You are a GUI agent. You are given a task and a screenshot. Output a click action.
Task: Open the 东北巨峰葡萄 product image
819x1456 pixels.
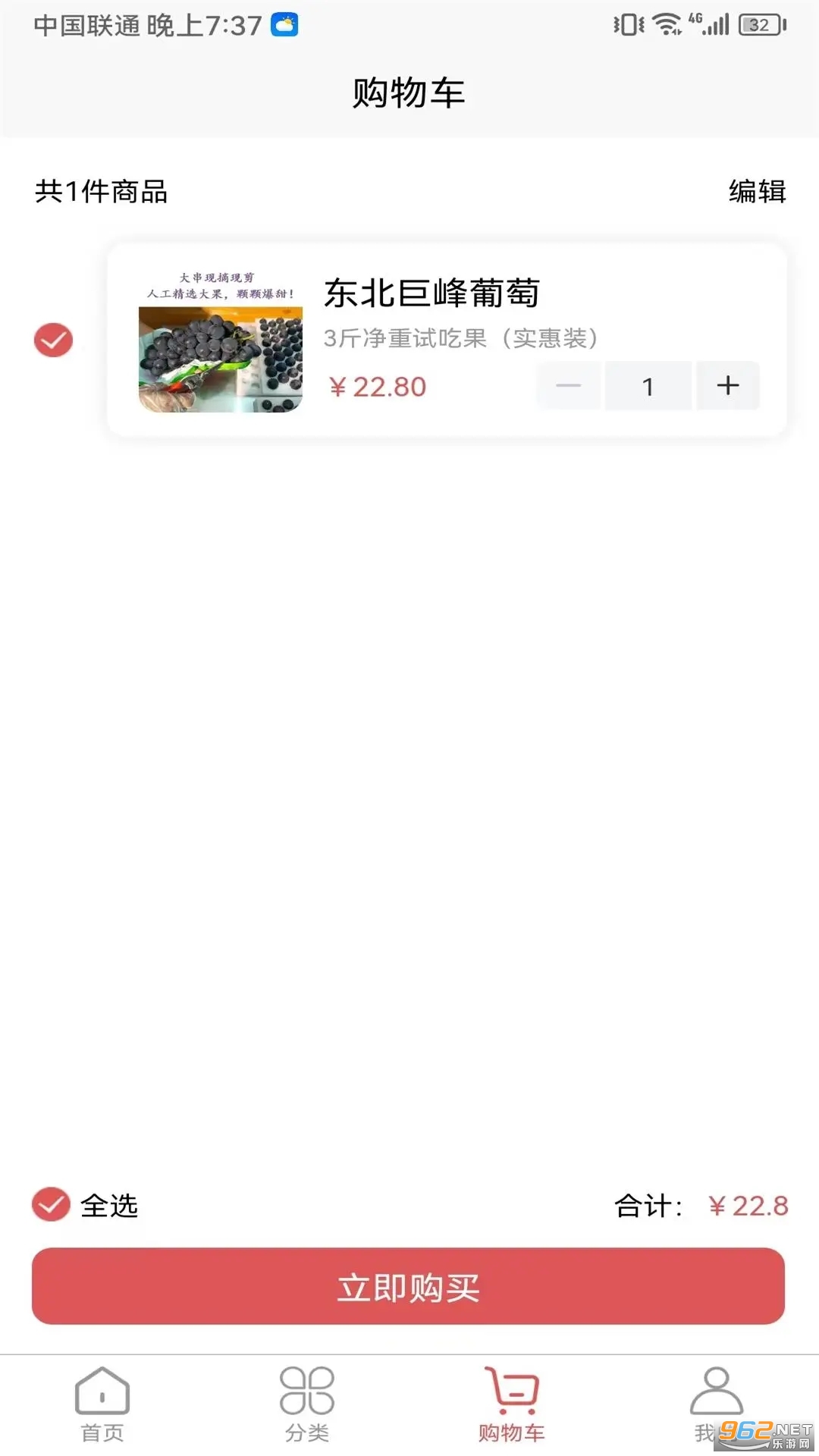pos(221,340)
